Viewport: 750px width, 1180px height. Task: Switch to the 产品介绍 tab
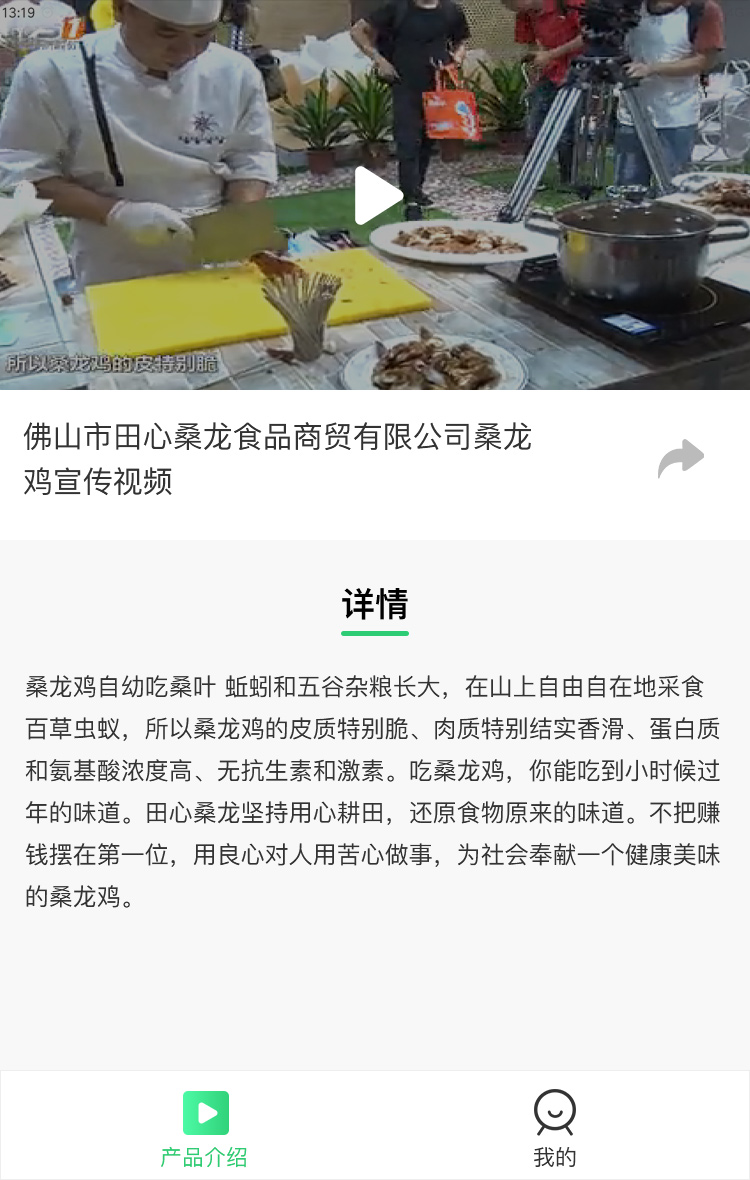[x=205, y=1127]
